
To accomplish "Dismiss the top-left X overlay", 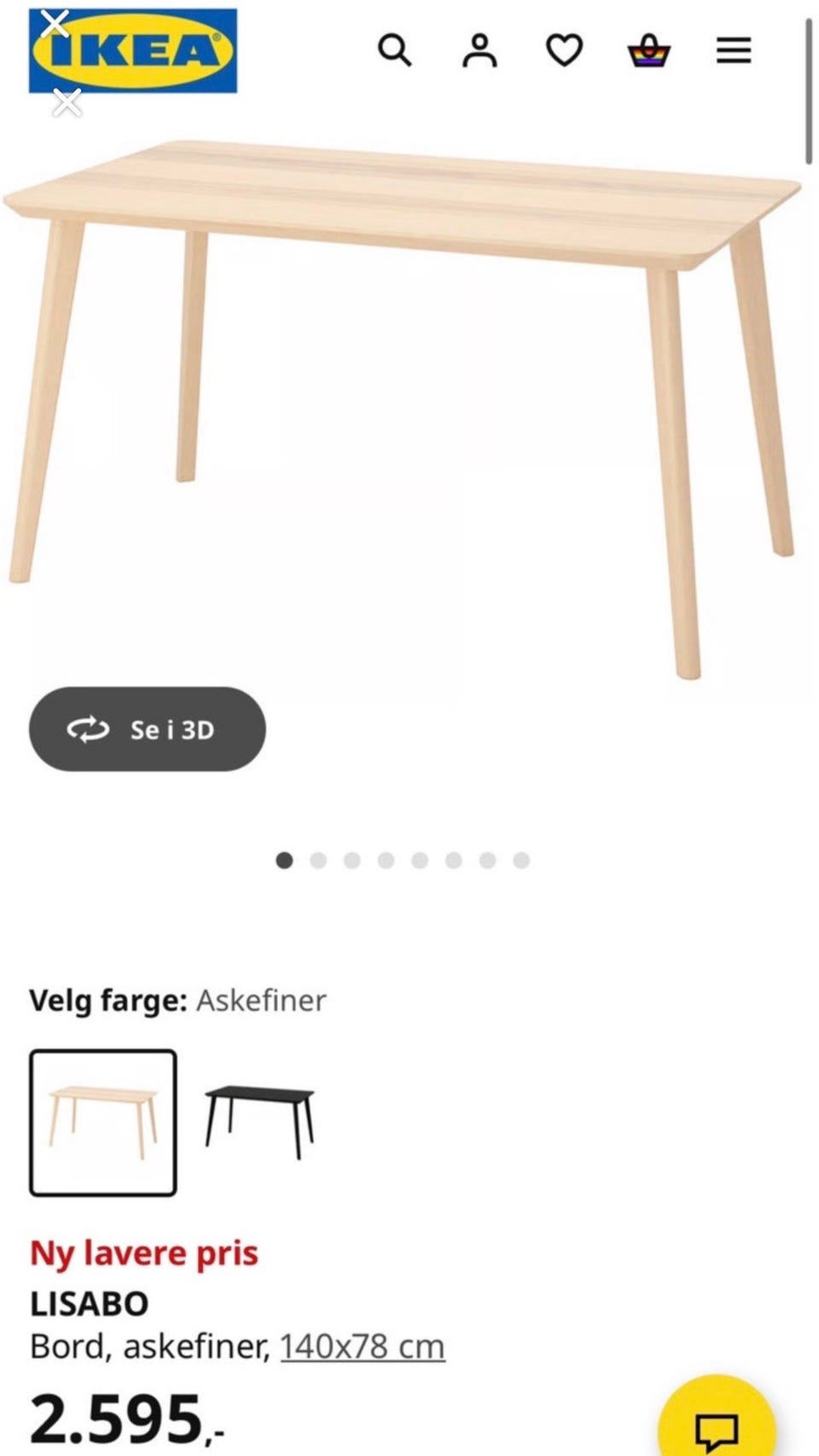I will tap(55, 24).
